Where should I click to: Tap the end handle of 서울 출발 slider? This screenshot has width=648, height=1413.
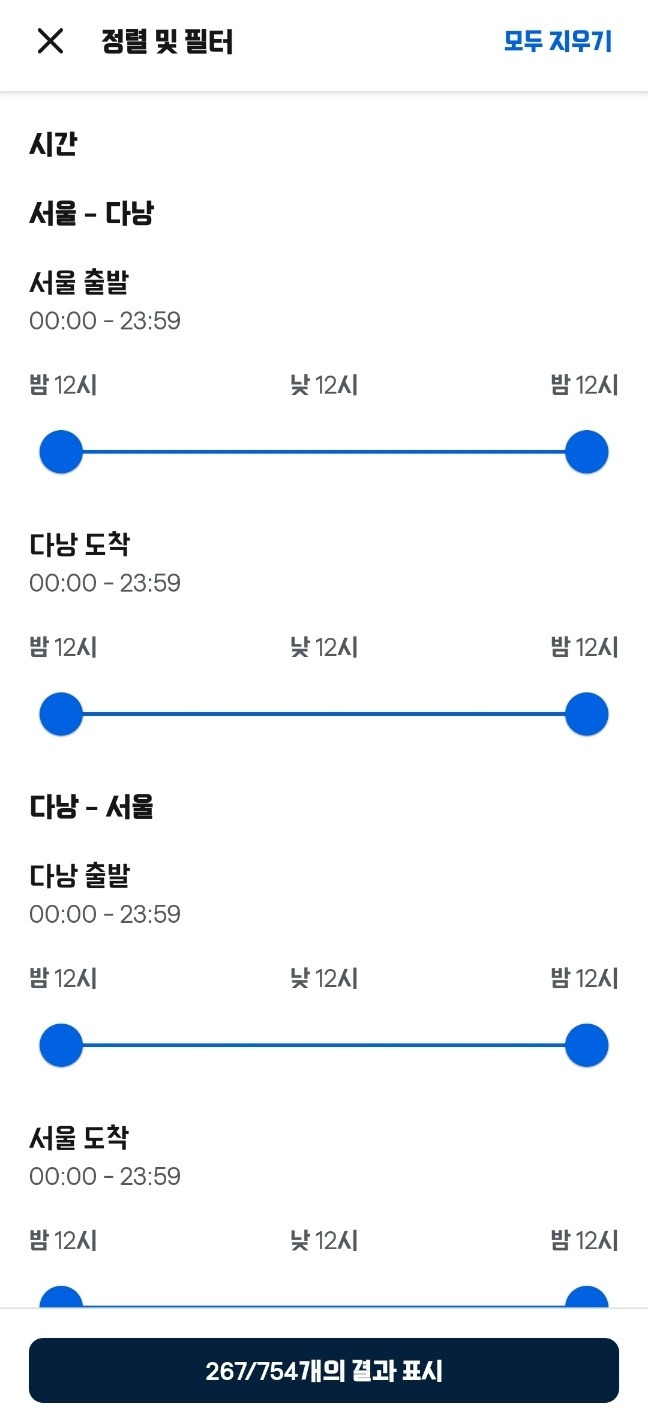click(x=587, y=452)
